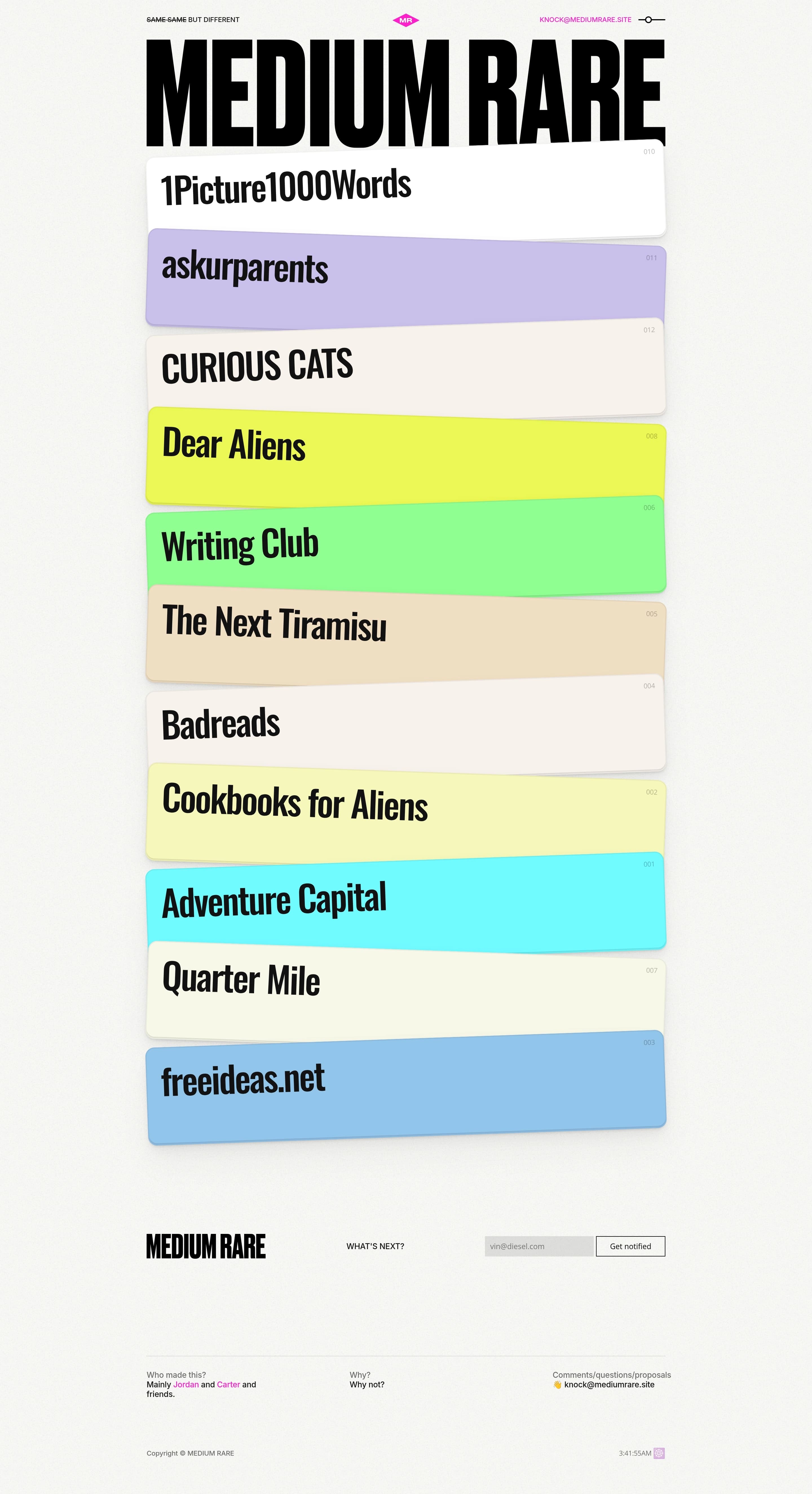Open the Dear Aliens card
The image size is (812, 1494).
click(x=406, y=456)
